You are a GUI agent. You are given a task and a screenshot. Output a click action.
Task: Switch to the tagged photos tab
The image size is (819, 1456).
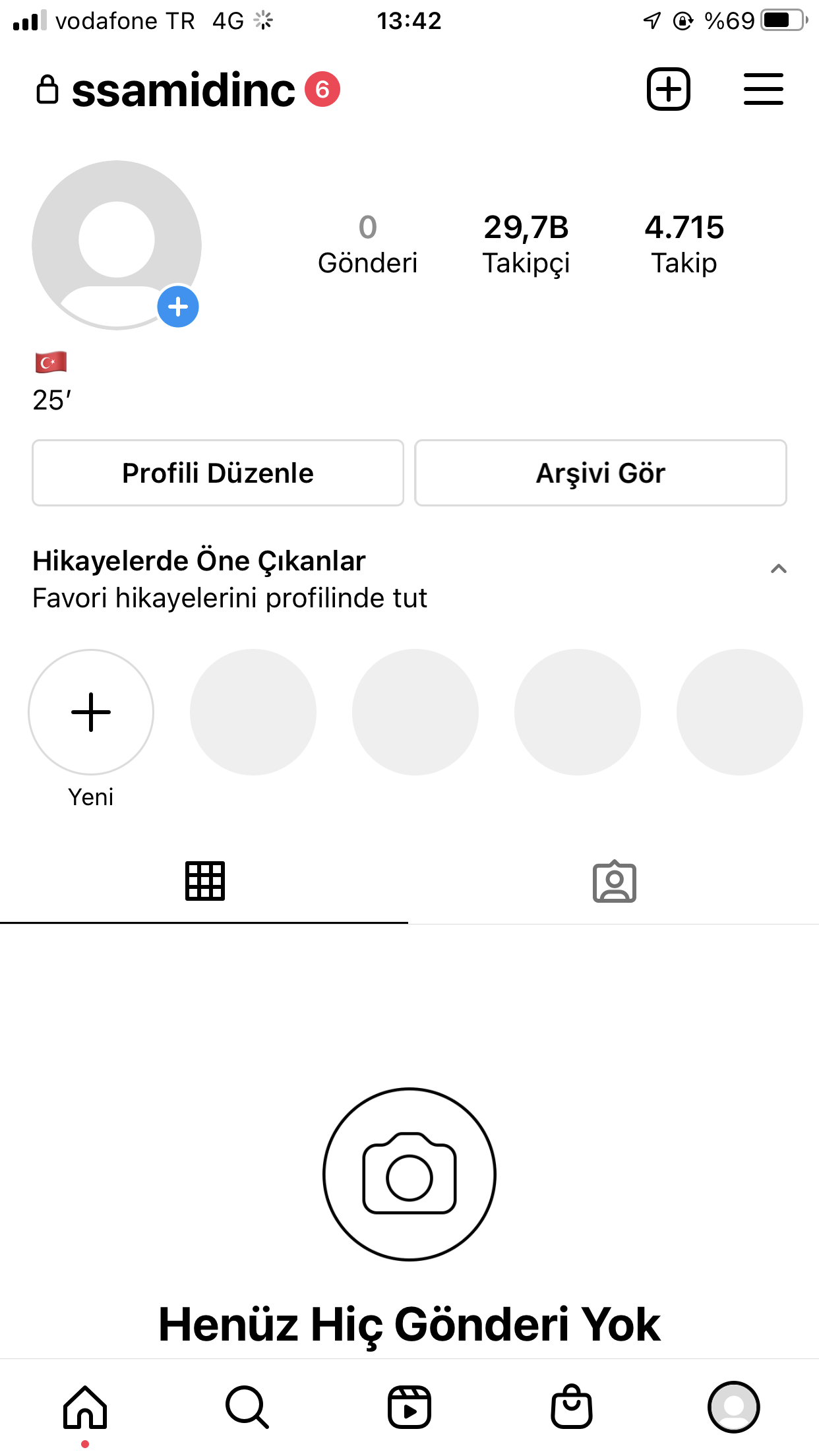point(614,882)
